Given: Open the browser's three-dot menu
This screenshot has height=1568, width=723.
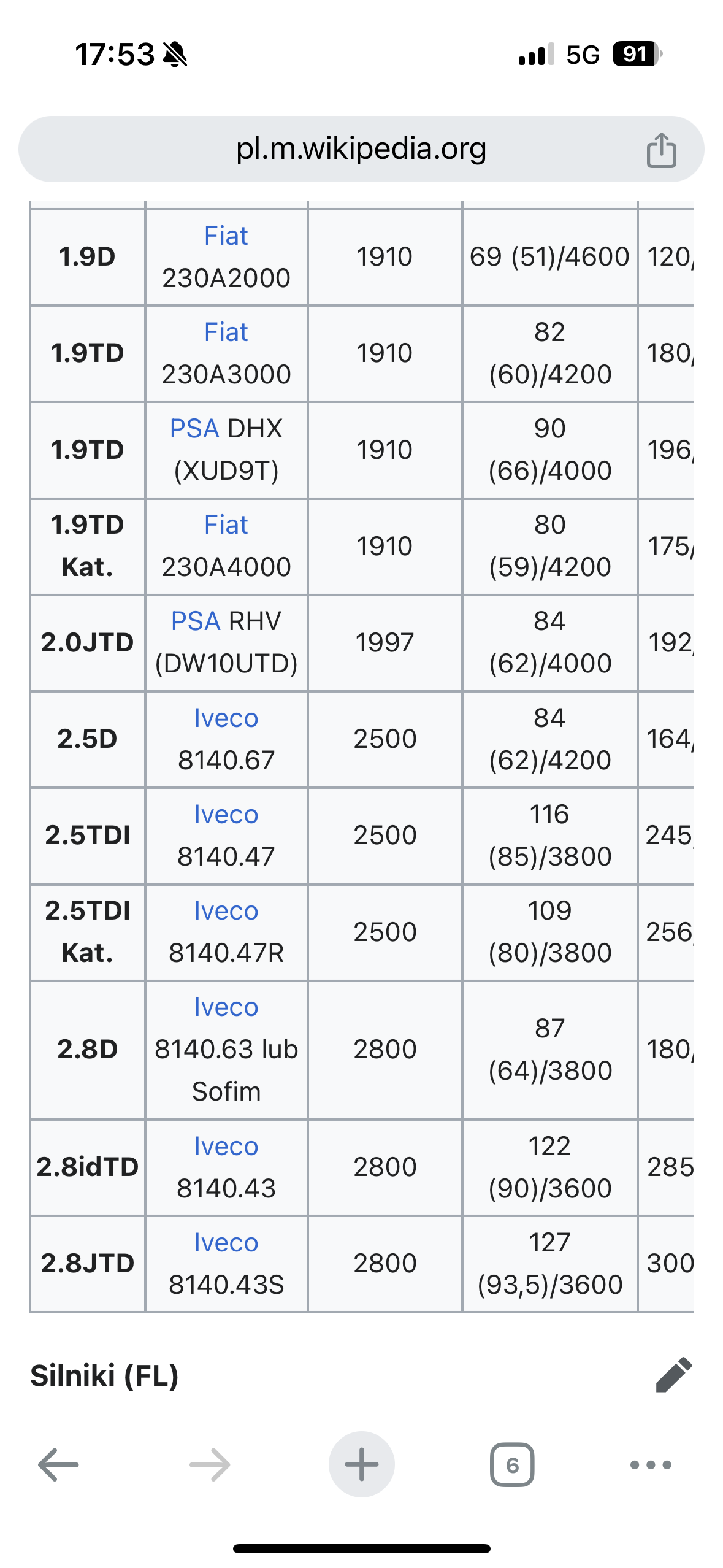Looking at the screenshot, I should click(x=651, y=1465).
